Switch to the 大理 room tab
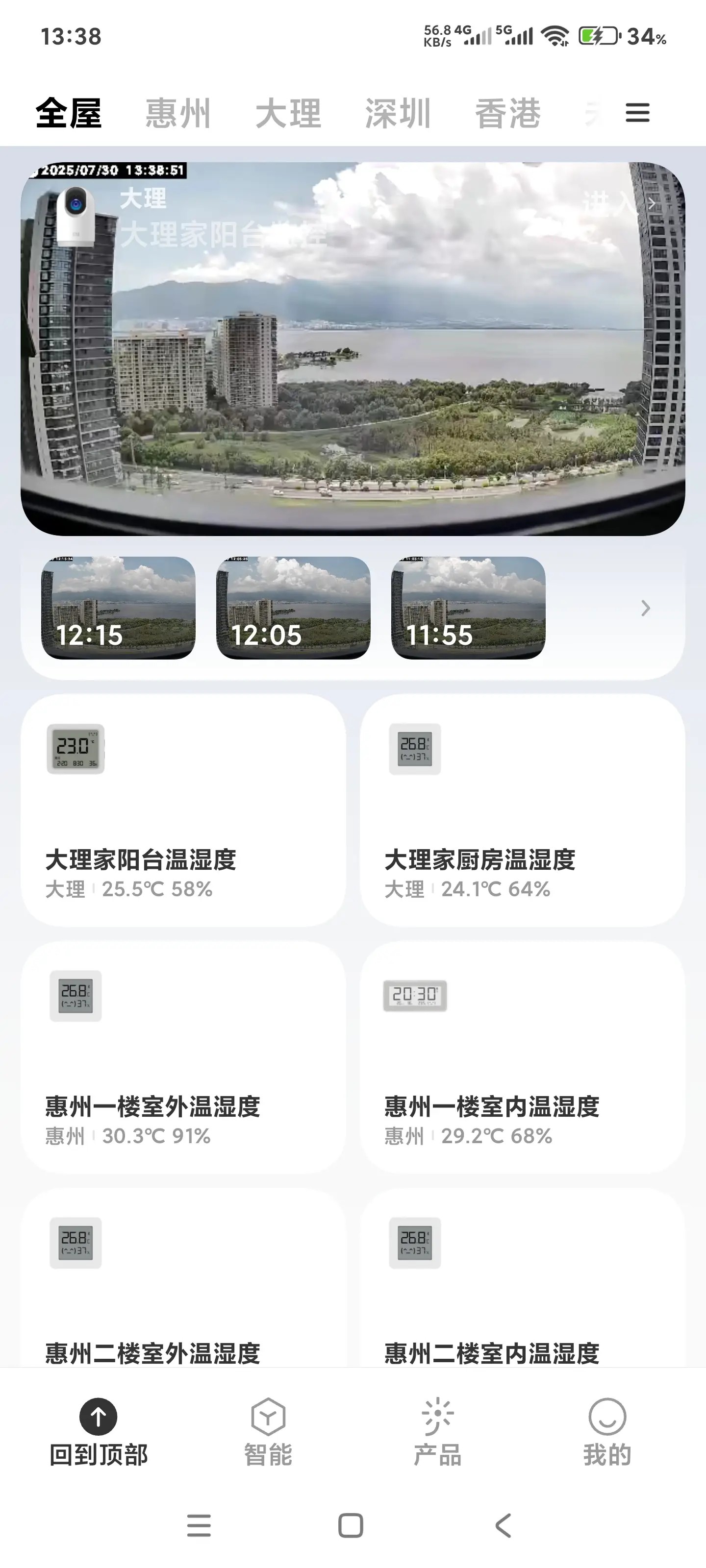This screenshot has height=1568, width=706. pos(288,113)
